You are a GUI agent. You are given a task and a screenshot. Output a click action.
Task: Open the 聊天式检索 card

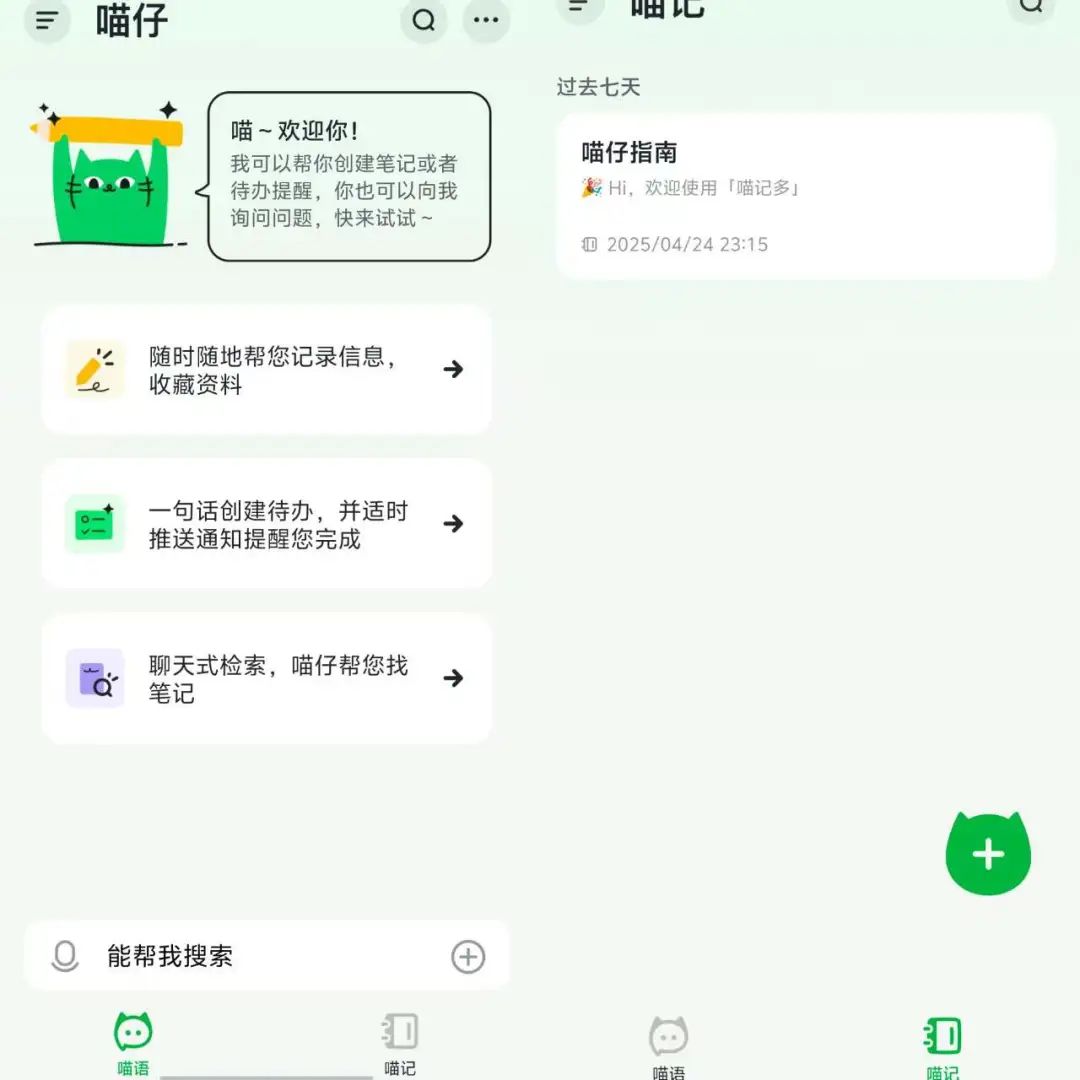click(267, 678)
